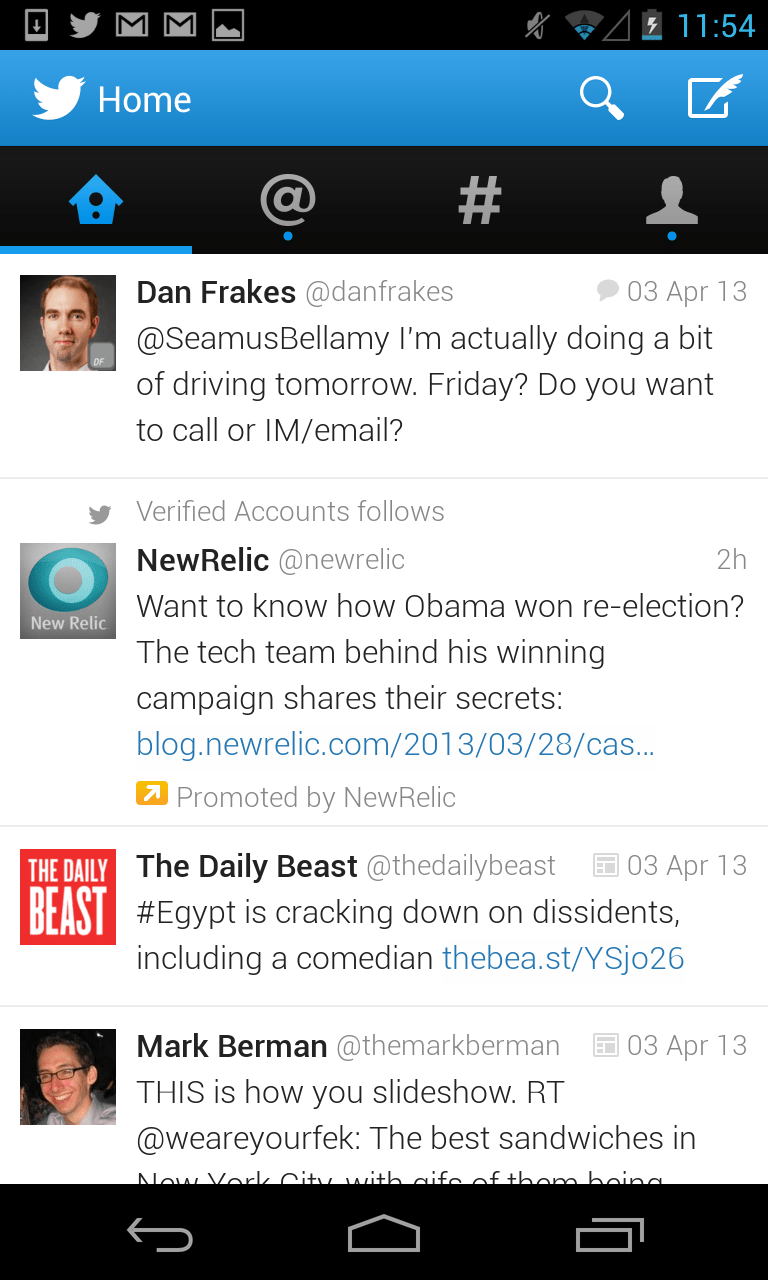The height and width of the screenshot is (1280, 768).
Task: Compose a new tweet
Action: (x=713, y=97)
